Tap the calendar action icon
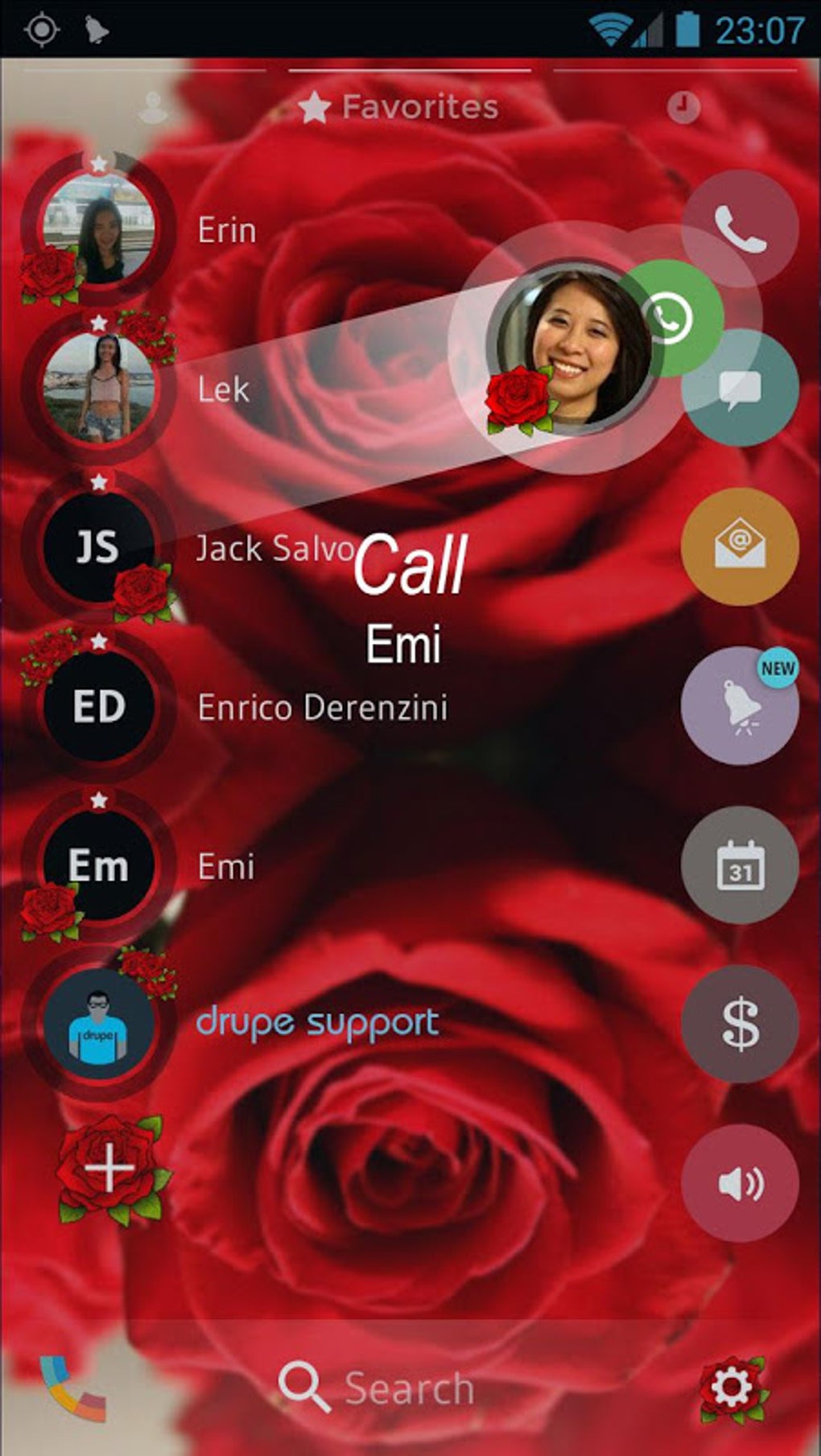This screenshot has height=1456, width=821. (x=740, y=865)
